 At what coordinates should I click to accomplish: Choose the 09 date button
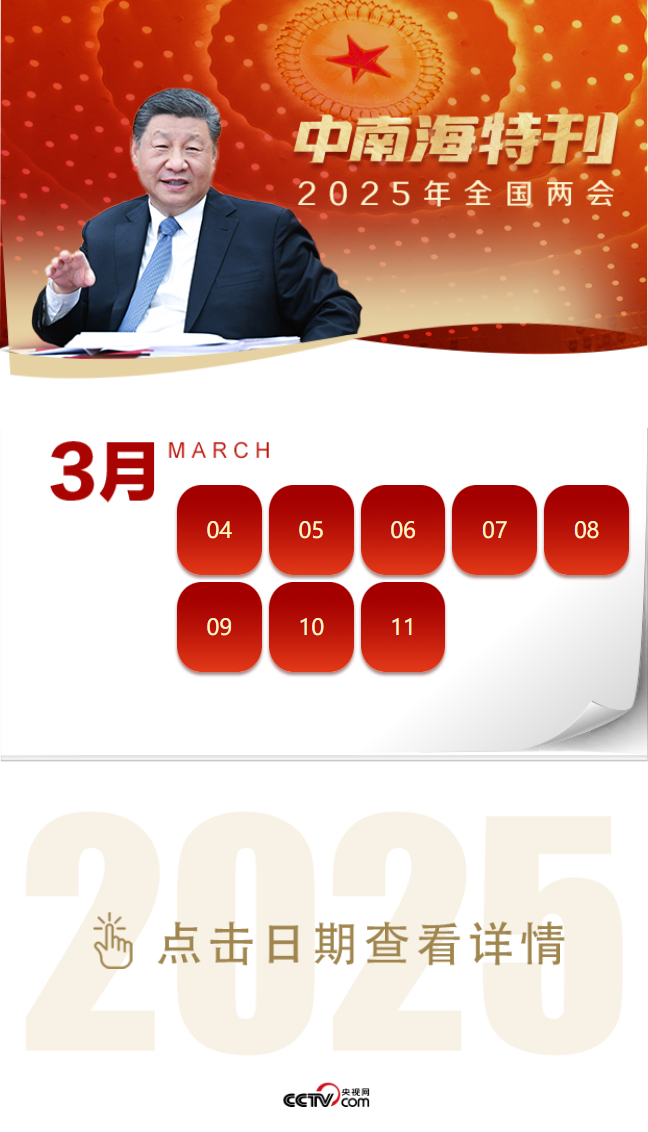tap(219, 627)
